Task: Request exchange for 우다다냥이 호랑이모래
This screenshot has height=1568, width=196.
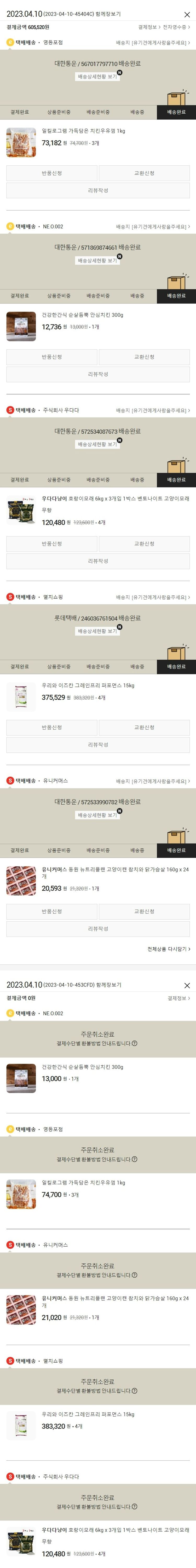Action: 144,544
